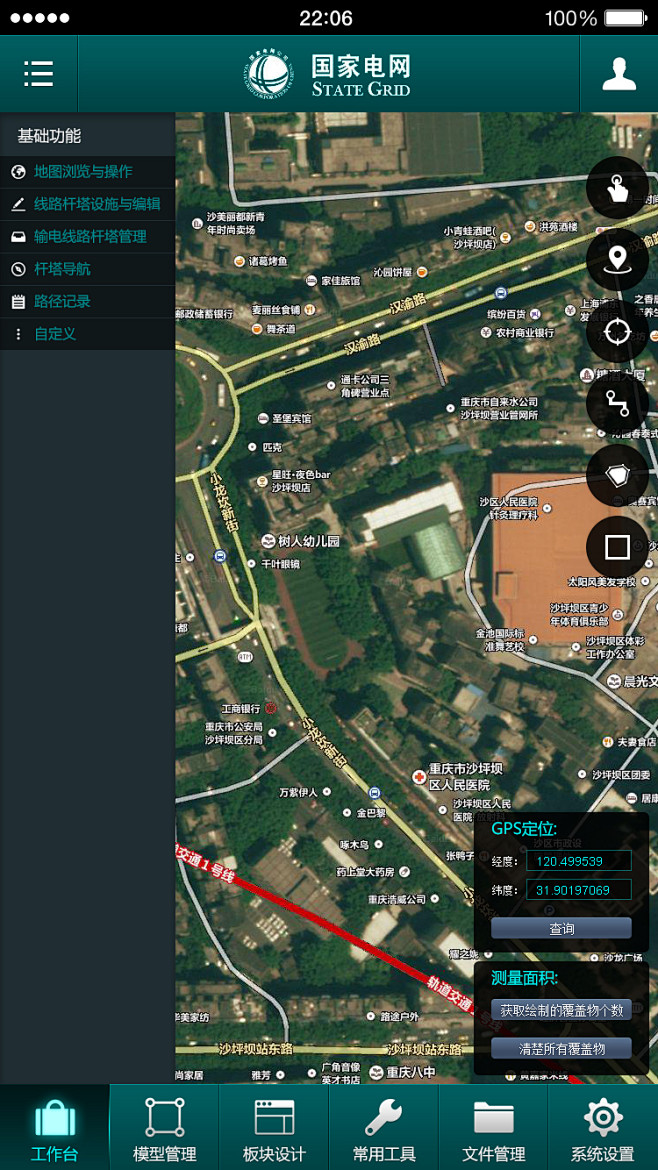The height and width of the screenshot is (1170, 658).
Task: Select the square rectangle tool
Action: [x=617, y=547]
